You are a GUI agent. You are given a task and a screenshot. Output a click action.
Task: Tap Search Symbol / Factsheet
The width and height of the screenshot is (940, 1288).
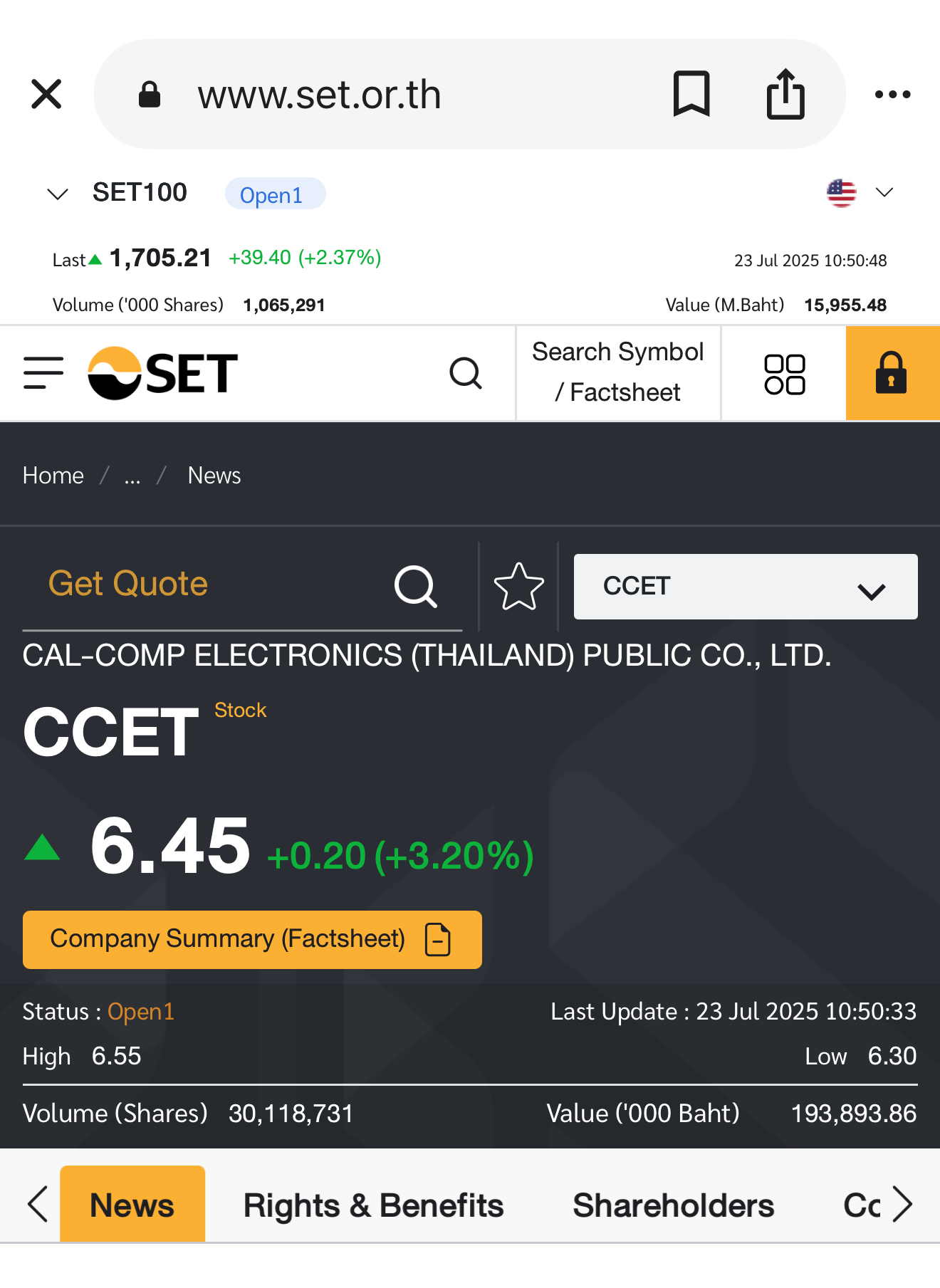(618, 372)
